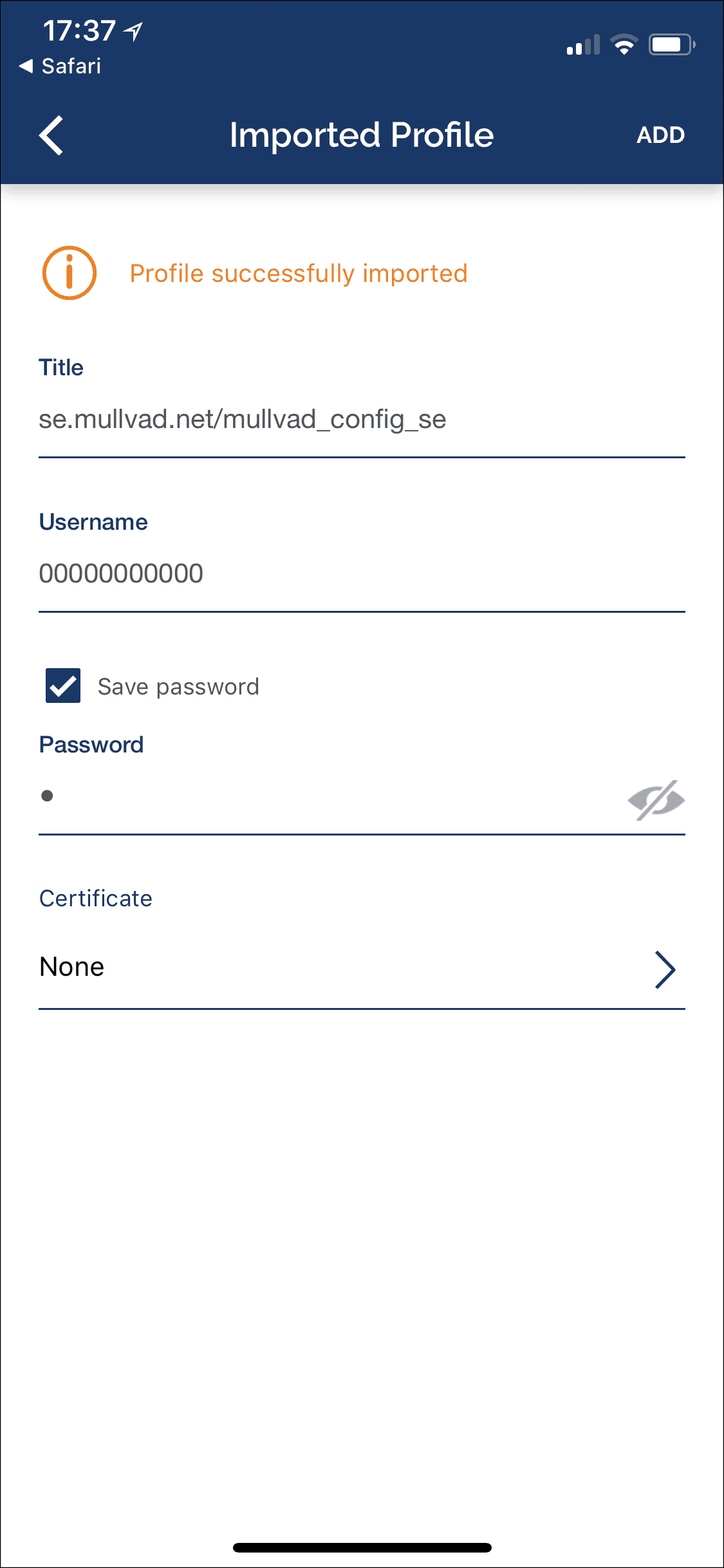724x1568 pixels.
Task: Go back from Imported Profile screen
Action: point(51,135)
